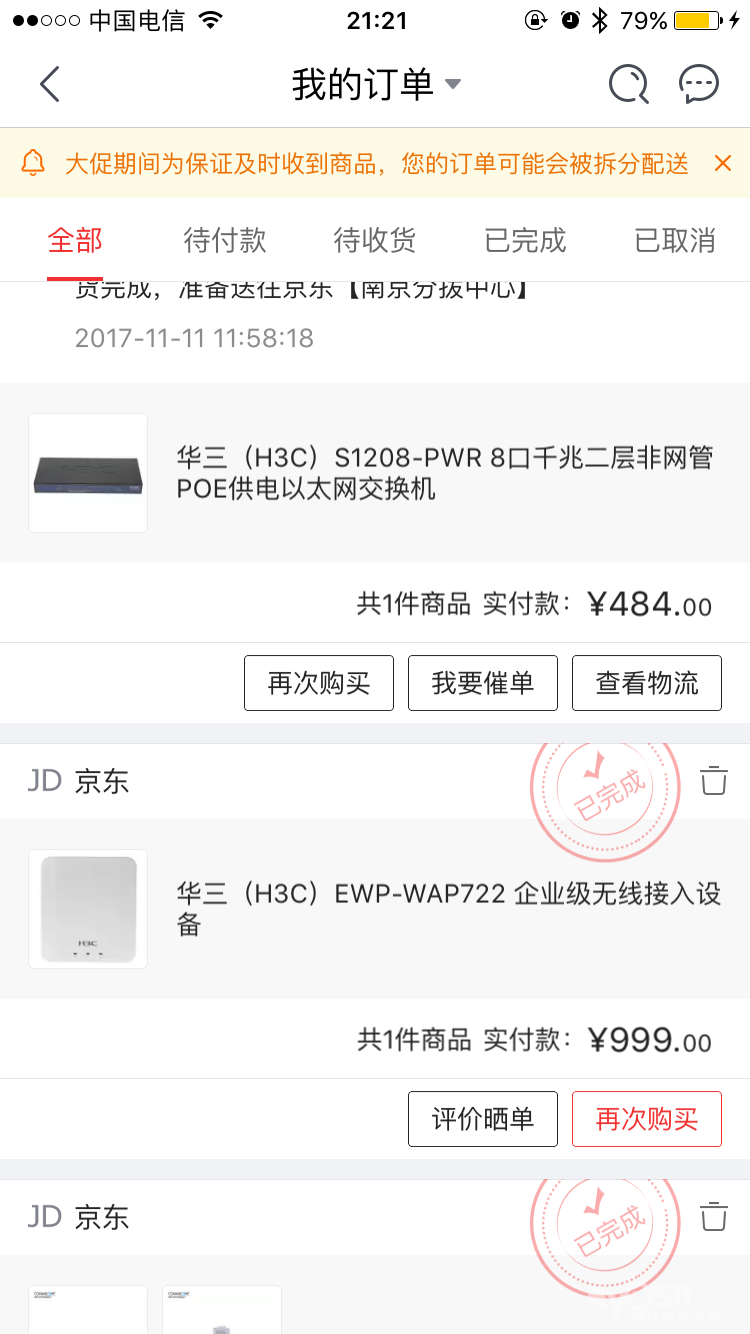
Task: Dismiss the orange promotion notice banner
Action: pyautogui.click(x=722, y=163)
